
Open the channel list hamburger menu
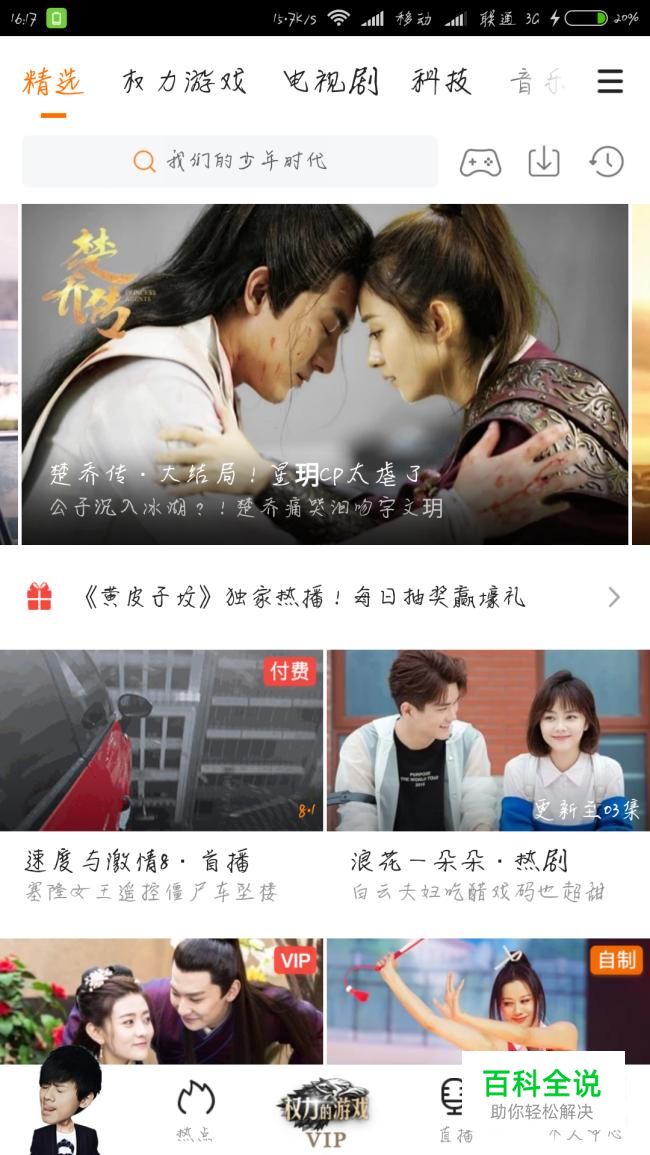610,82
